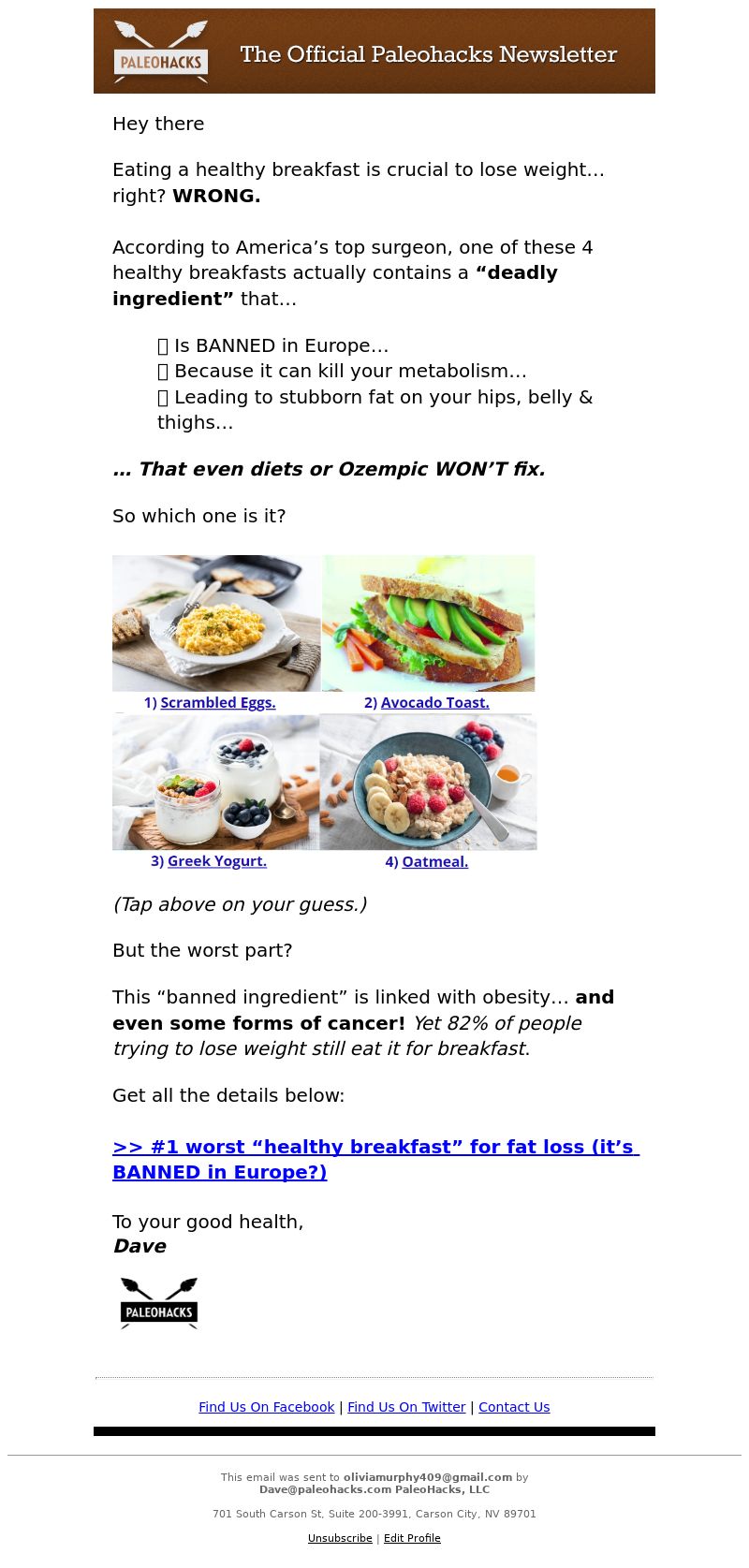
Task: Open the avocado sandwich photo
Action: [429, 623]
